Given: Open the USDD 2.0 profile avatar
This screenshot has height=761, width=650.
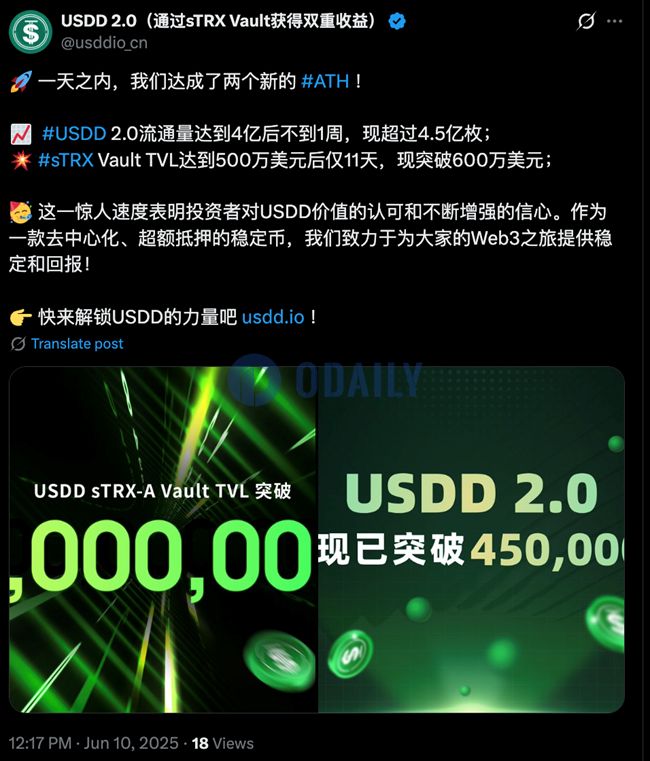Looking at the screenshot, I should [31, 31].
